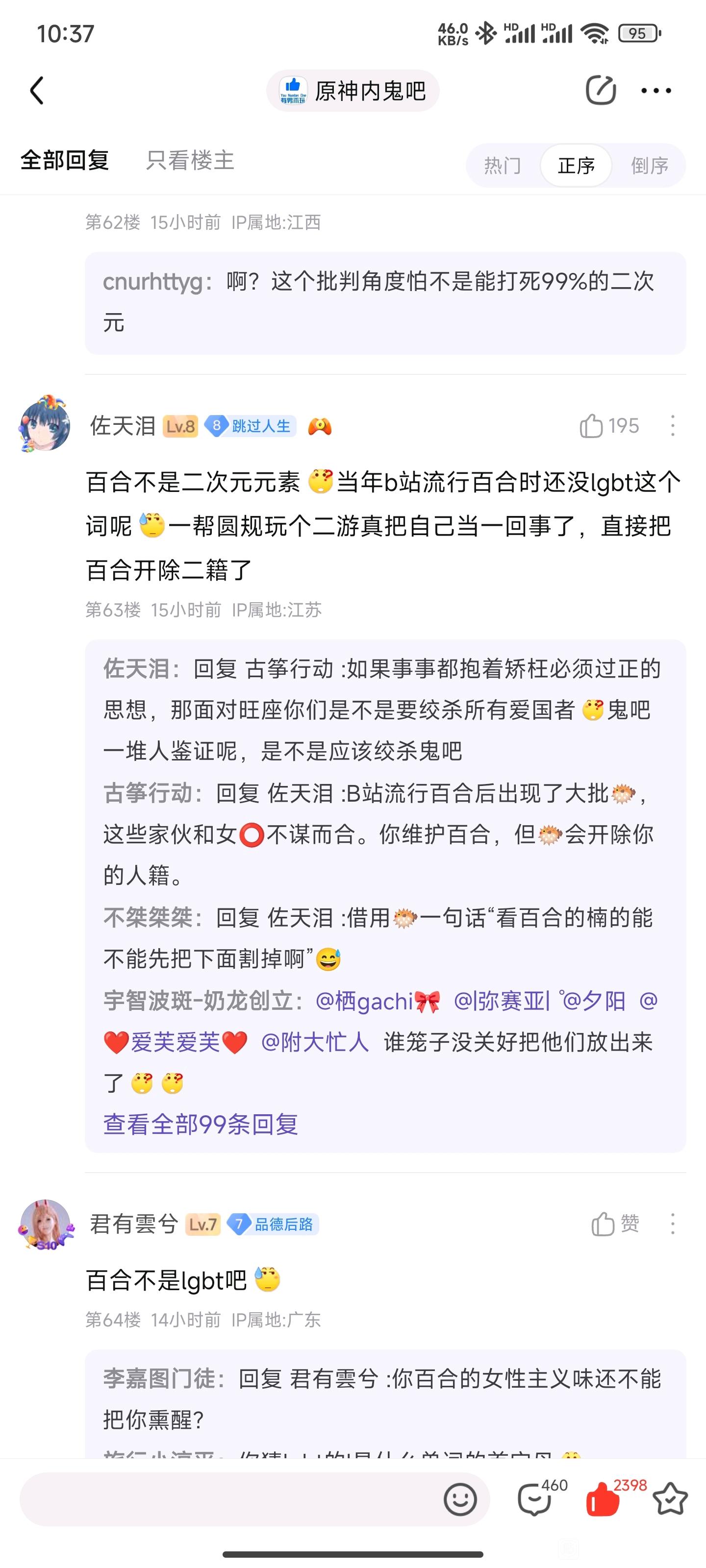Image resolution: width=706 pixels, height=1568 pixels.
Task: Open more options for 君有雲兮's reply
Action: point(673,1223)
